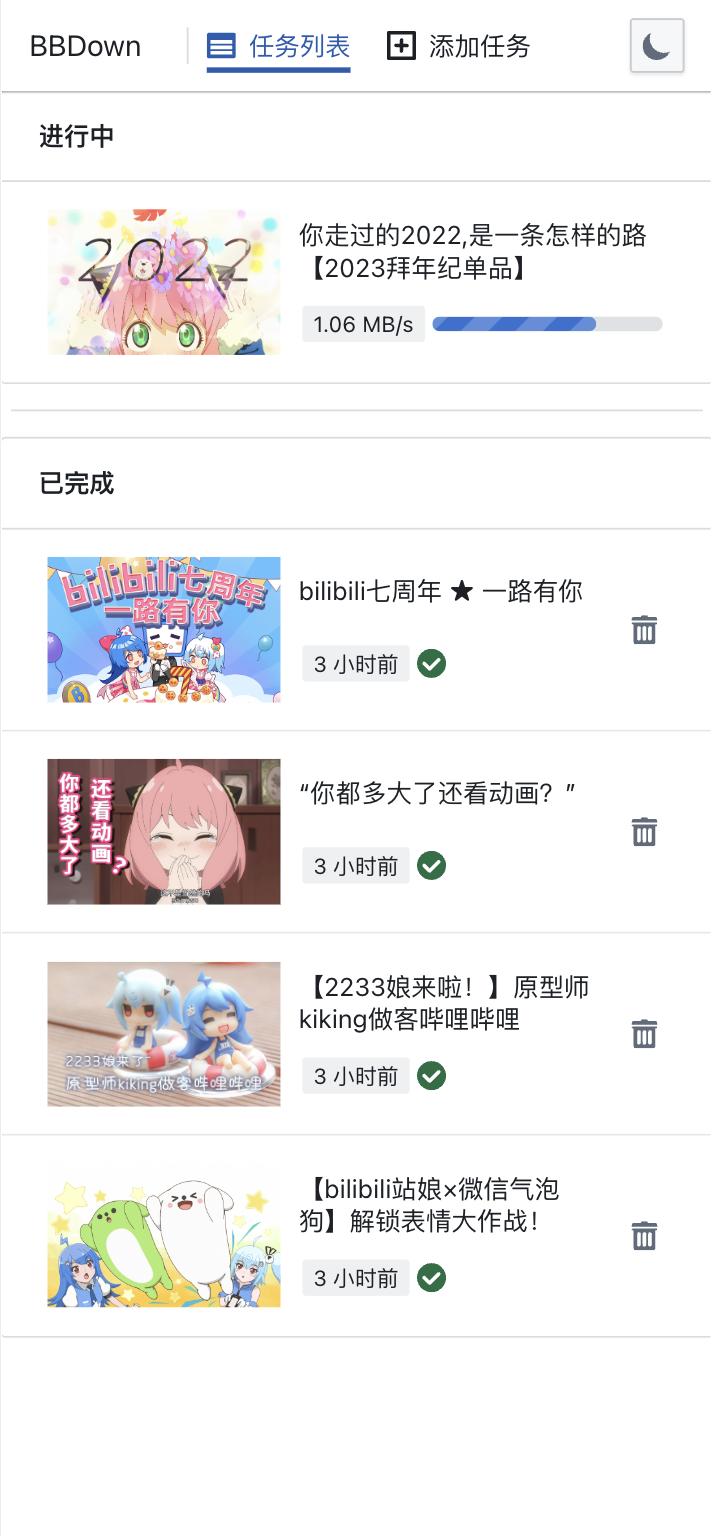Select the 任务列表 tab
Viewport: 711px width, 1536px height.
click(279, 46)
